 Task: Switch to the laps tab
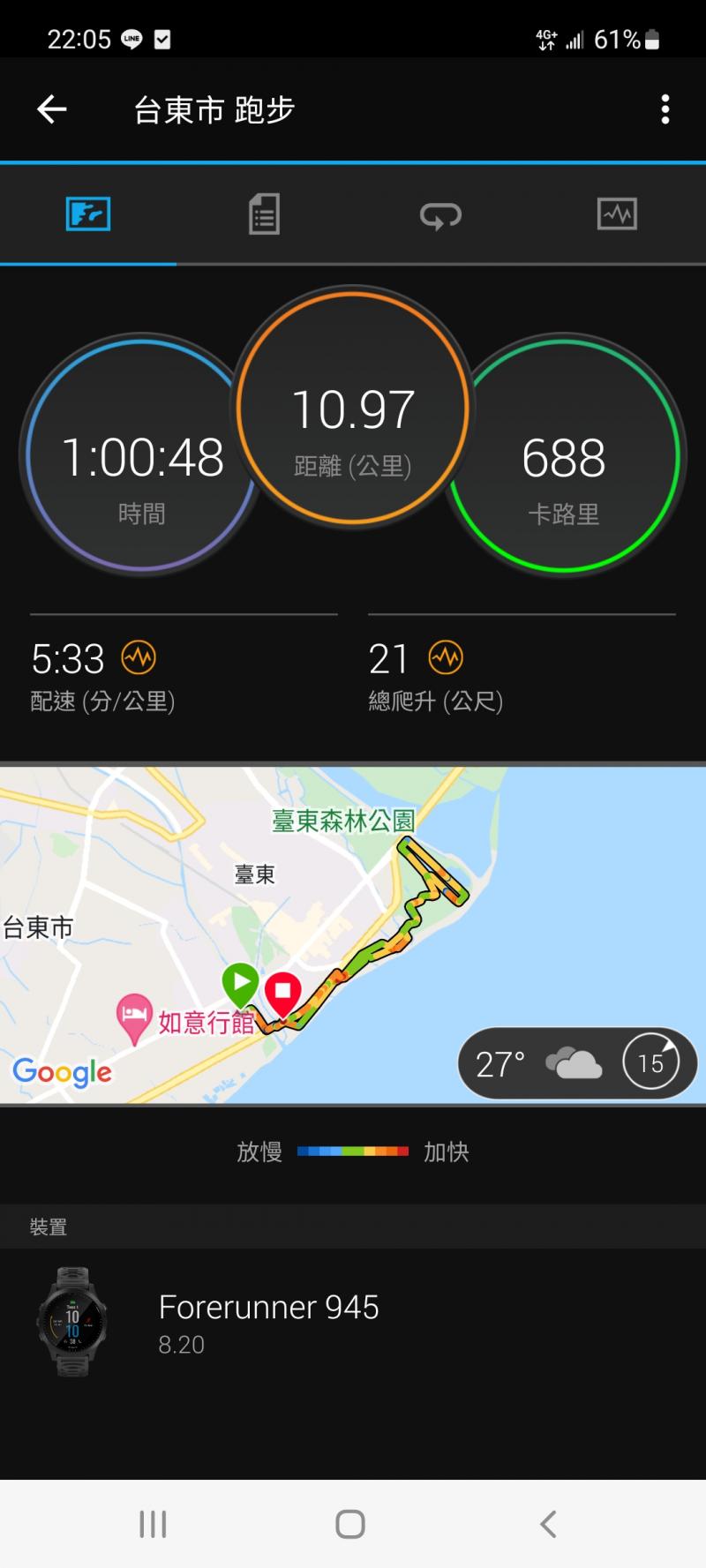point(440,214)
